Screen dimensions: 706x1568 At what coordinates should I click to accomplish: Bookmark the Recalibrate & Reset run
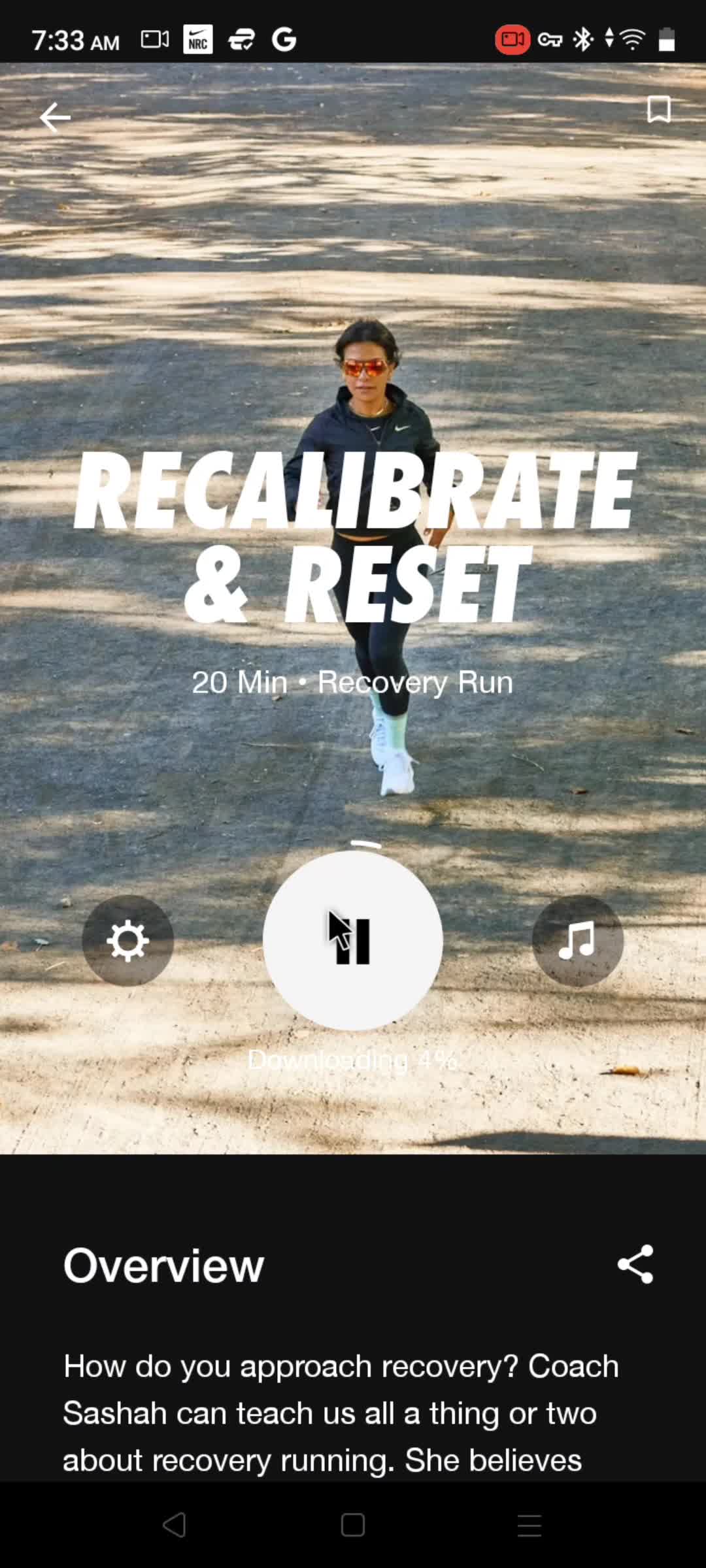pos(658,110)
